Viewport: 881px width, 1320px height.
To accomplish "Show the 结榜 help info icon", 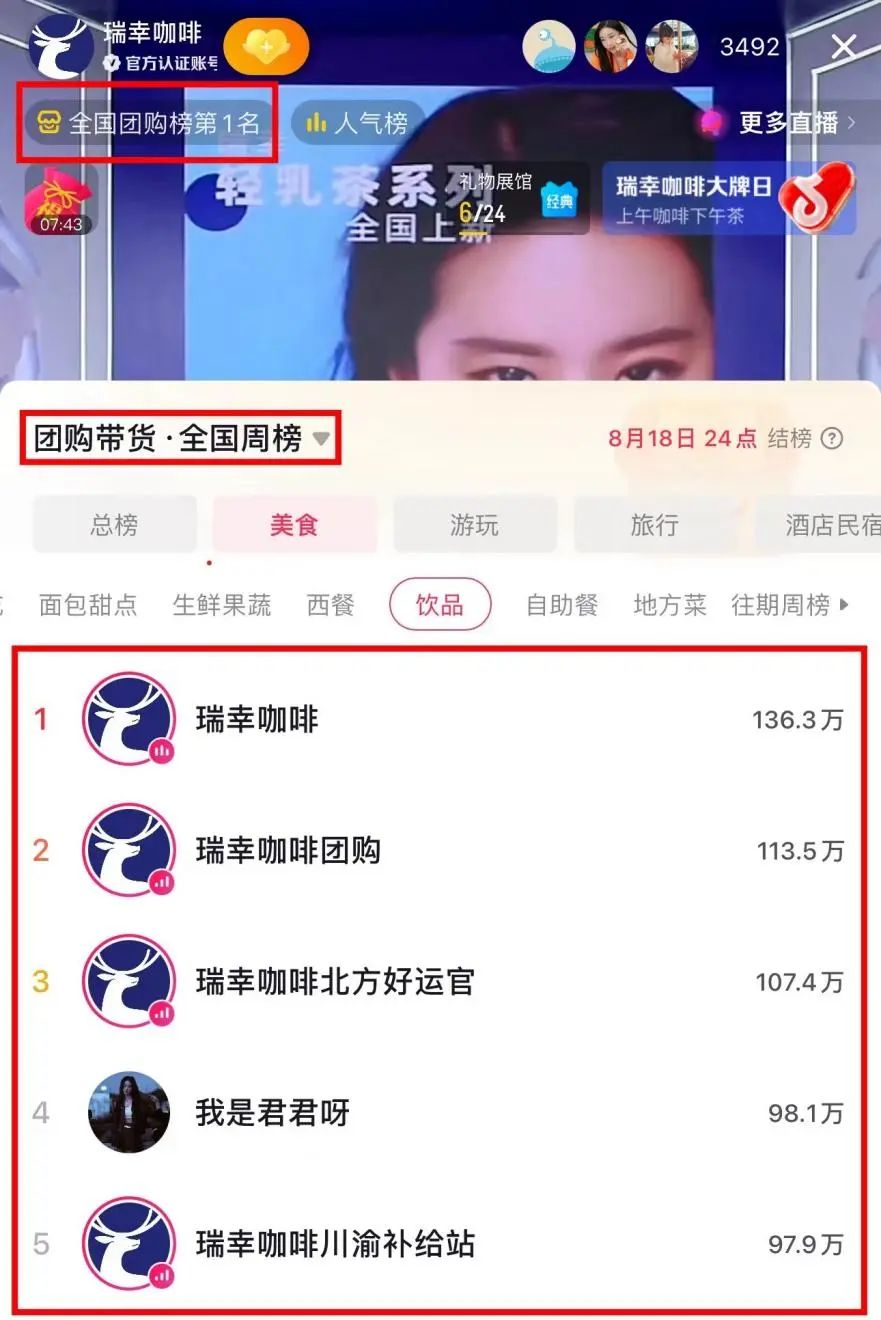I will (x=831, y=439).
